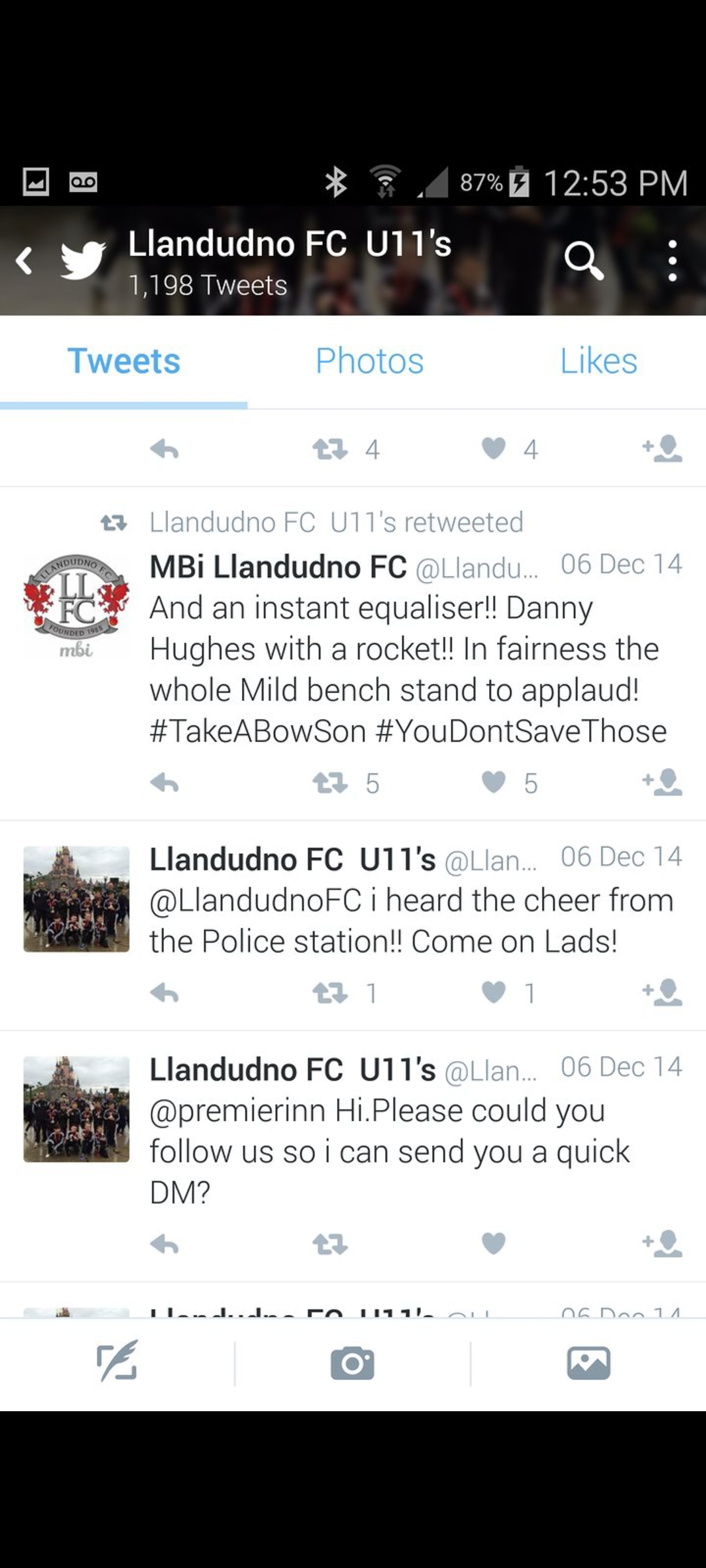Retweet the Police station cheer tweet
Image resolution: width=706 pixels, height=1568 pixels.
(330, 993)
